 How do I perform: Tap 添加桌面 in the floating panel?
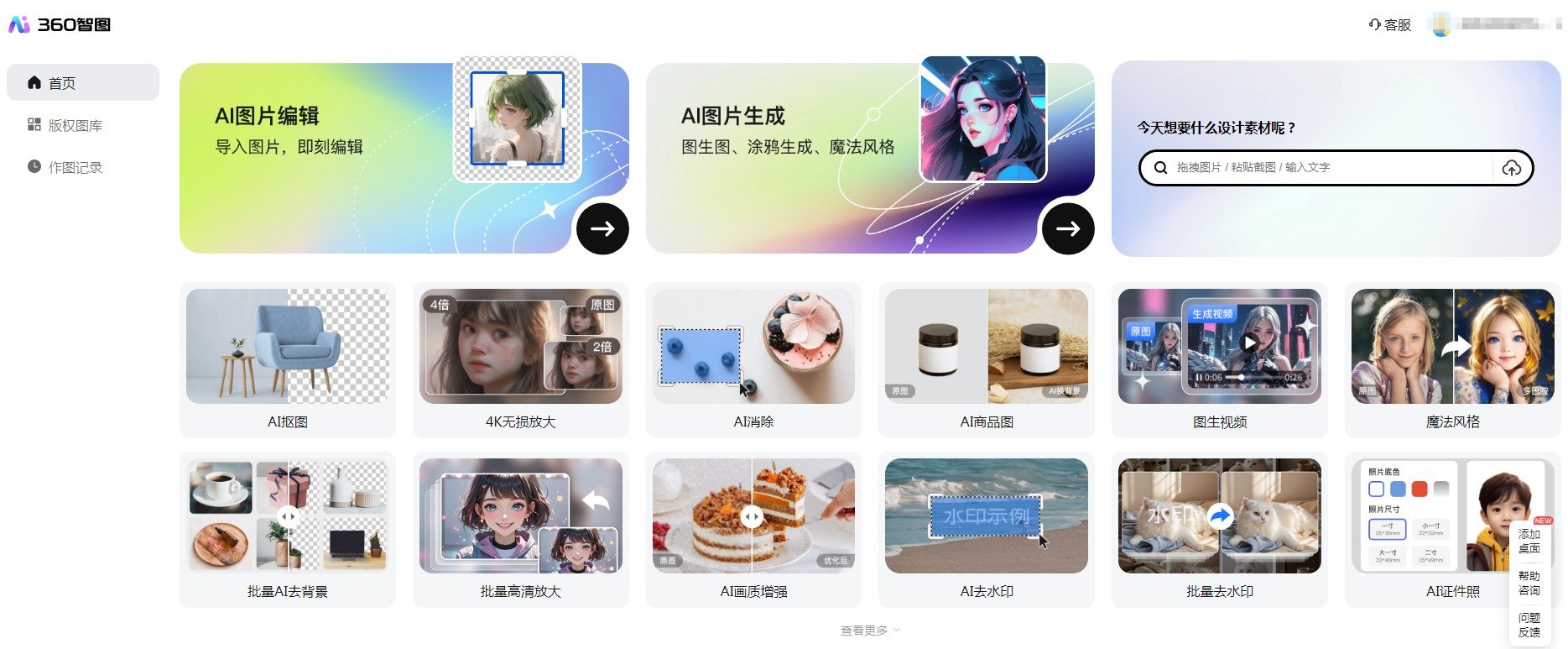coord(1529,541)
